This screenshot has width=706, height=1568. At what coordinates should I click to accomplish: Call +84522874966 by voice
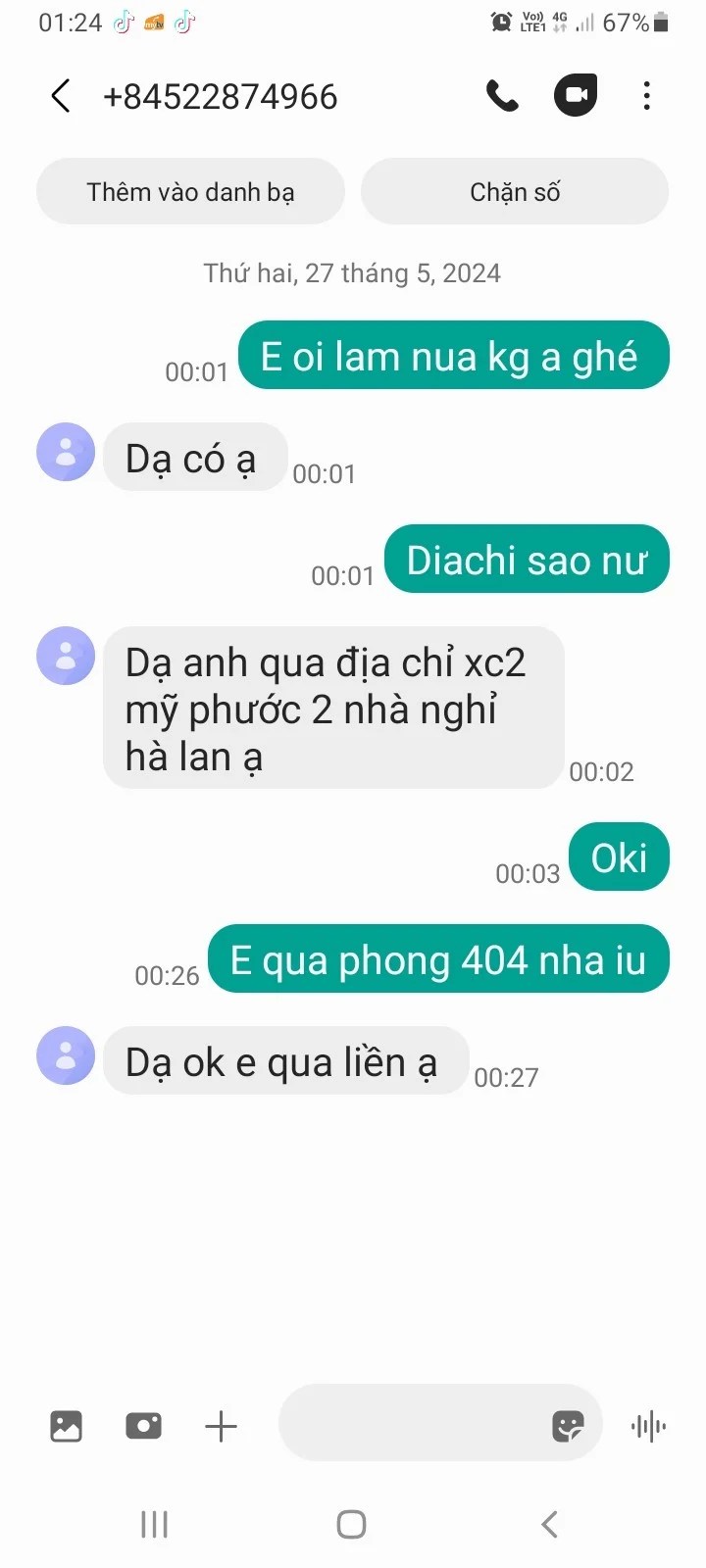tap(502, 96)
